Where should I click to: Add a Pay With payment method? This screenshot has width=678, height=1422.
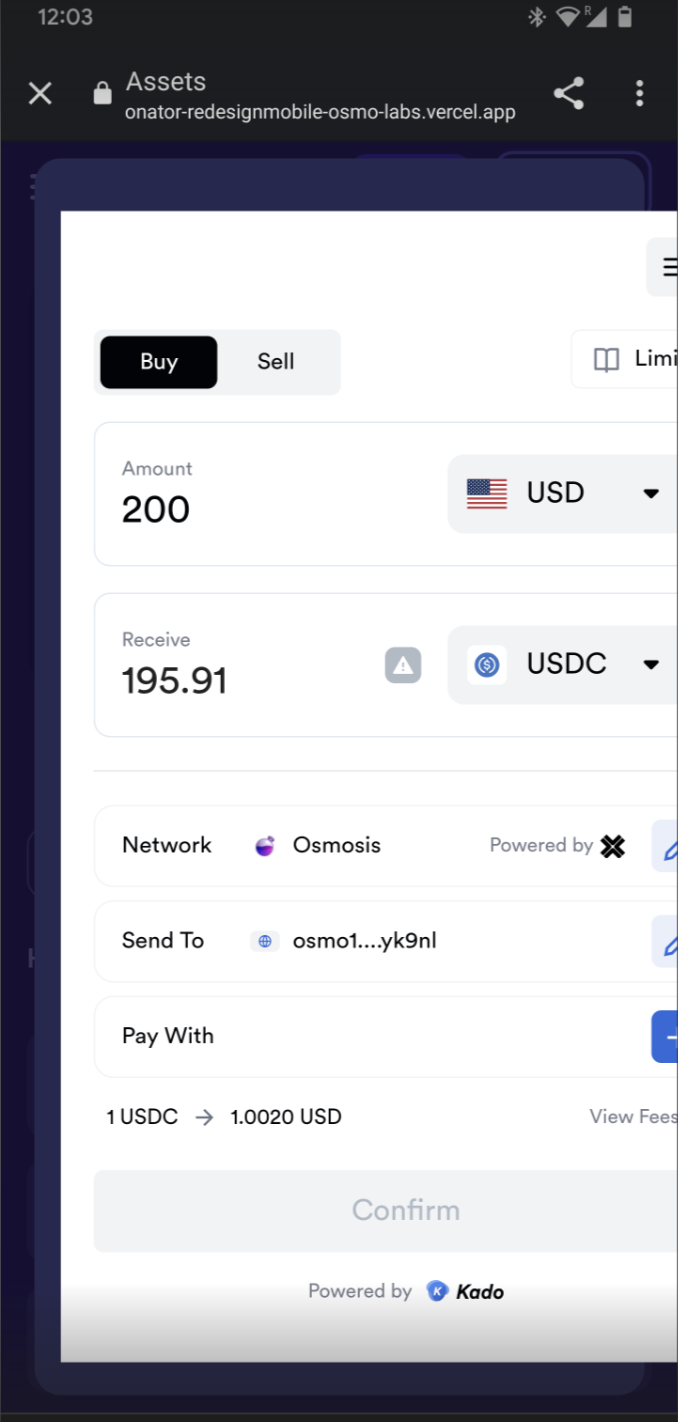coord(665,1036)
